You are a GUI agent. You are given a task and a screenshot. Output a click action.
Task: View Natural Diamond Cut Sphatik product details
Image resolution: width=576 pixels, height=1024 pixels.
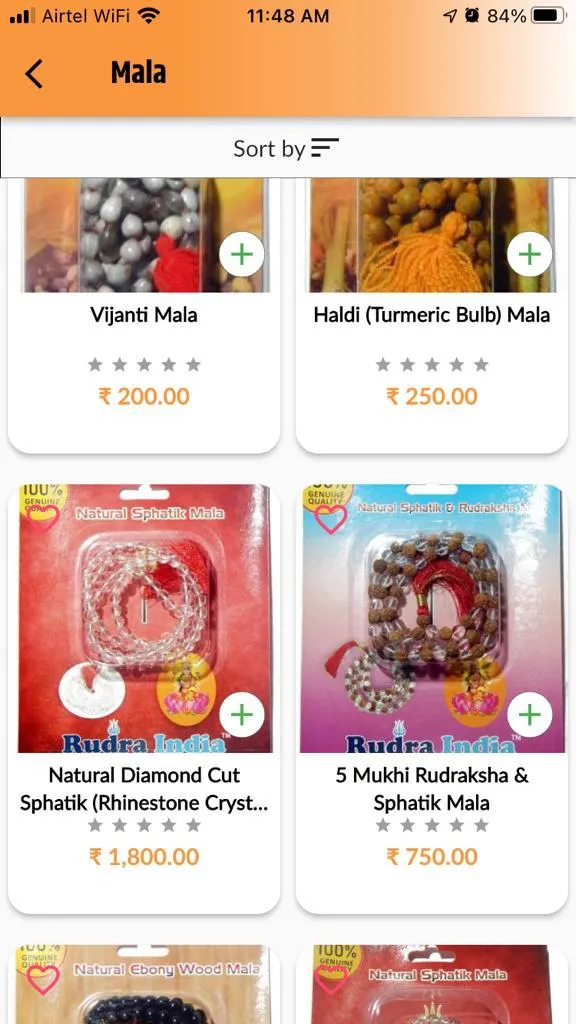tap(144, 699)
